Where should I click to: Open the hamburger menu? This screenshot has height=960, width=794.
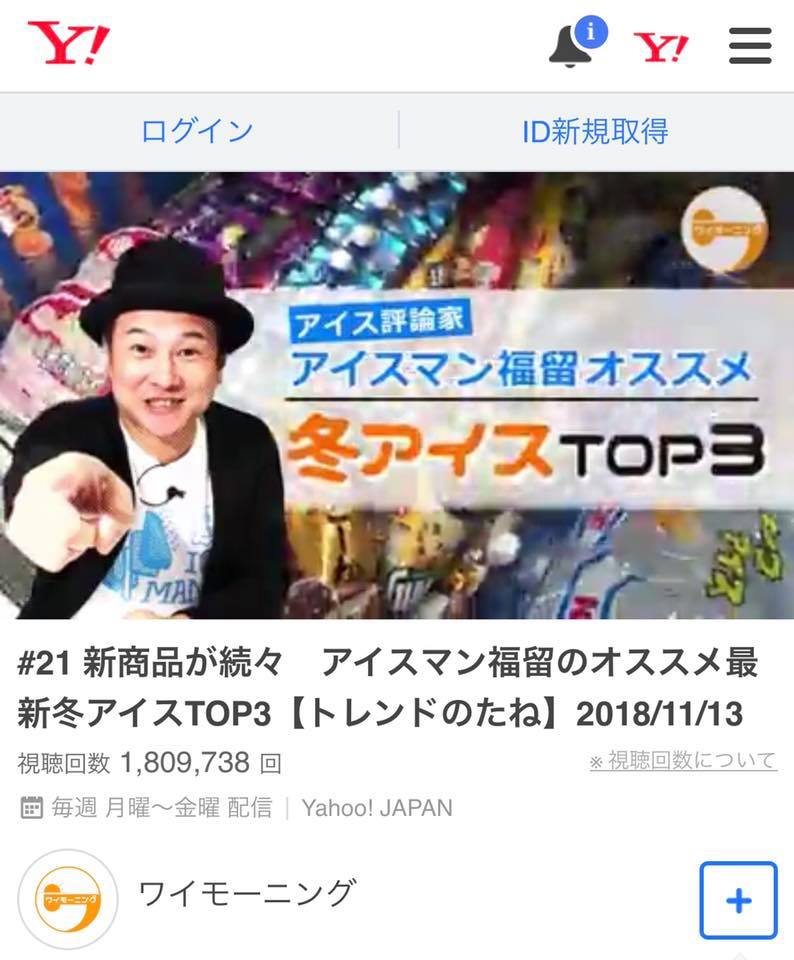750,46
